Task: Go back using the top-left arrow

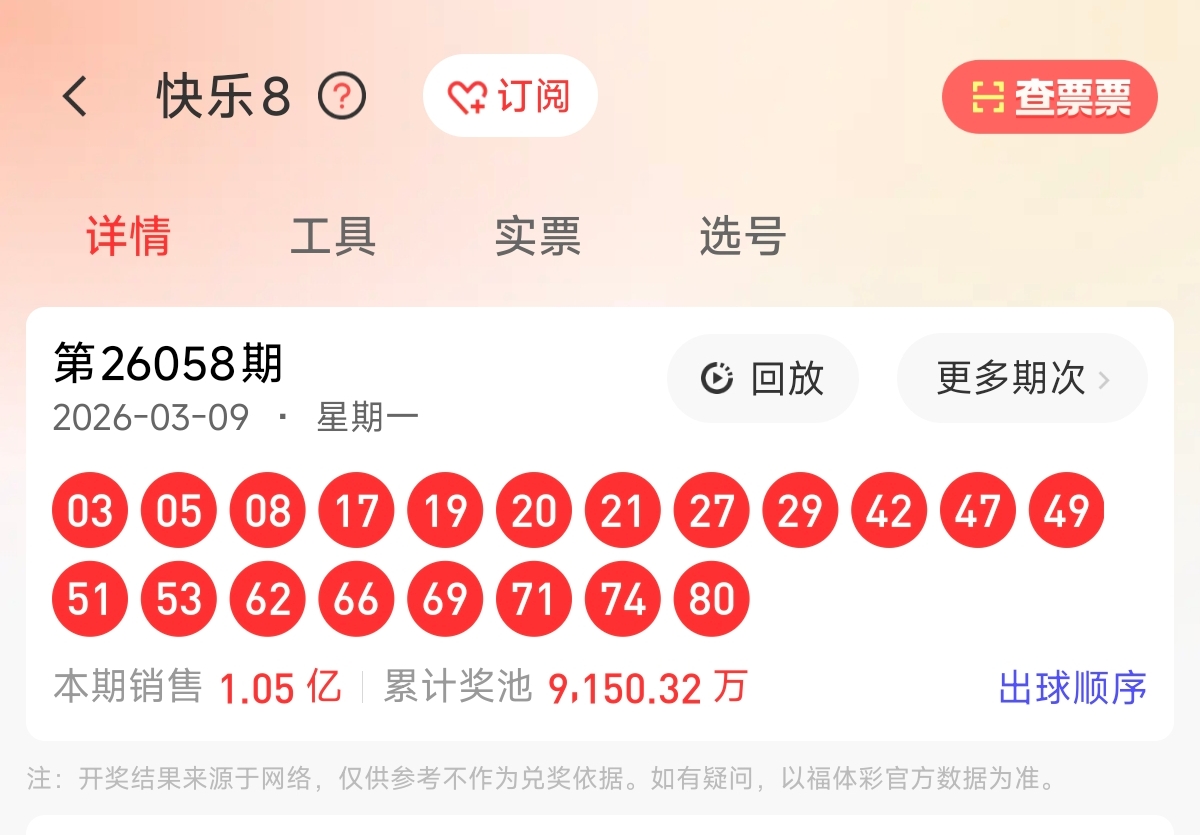Action: (76, 97)
